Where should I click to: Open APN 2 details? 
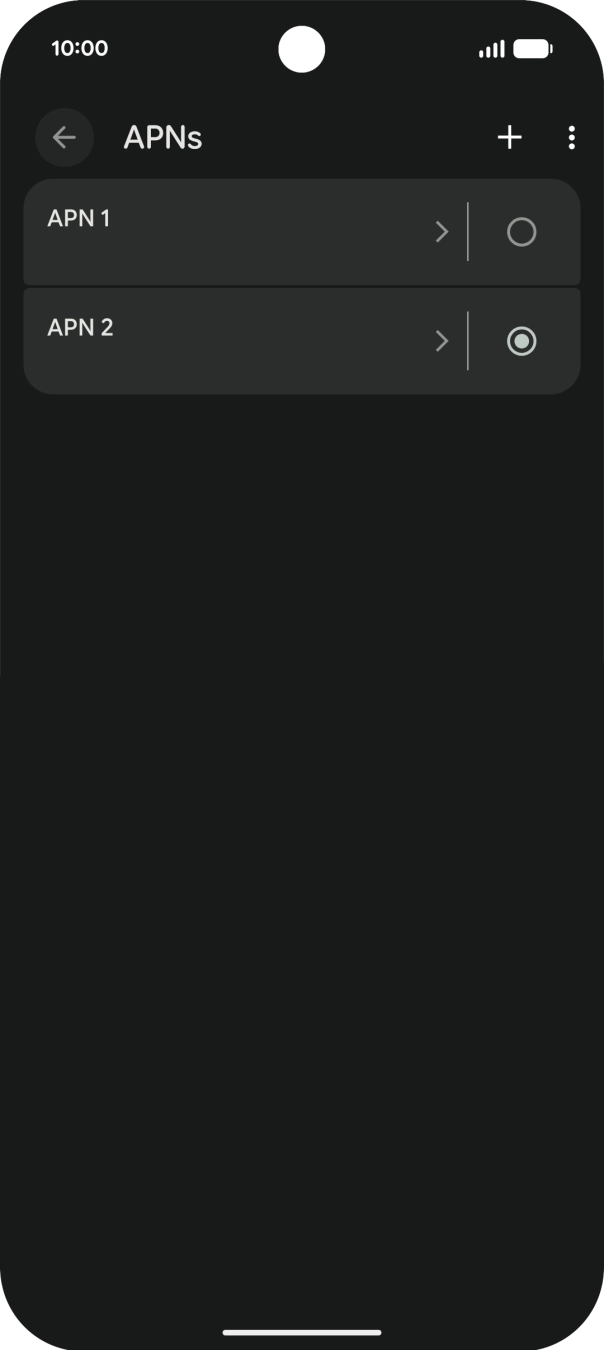[x=246, y=341]
